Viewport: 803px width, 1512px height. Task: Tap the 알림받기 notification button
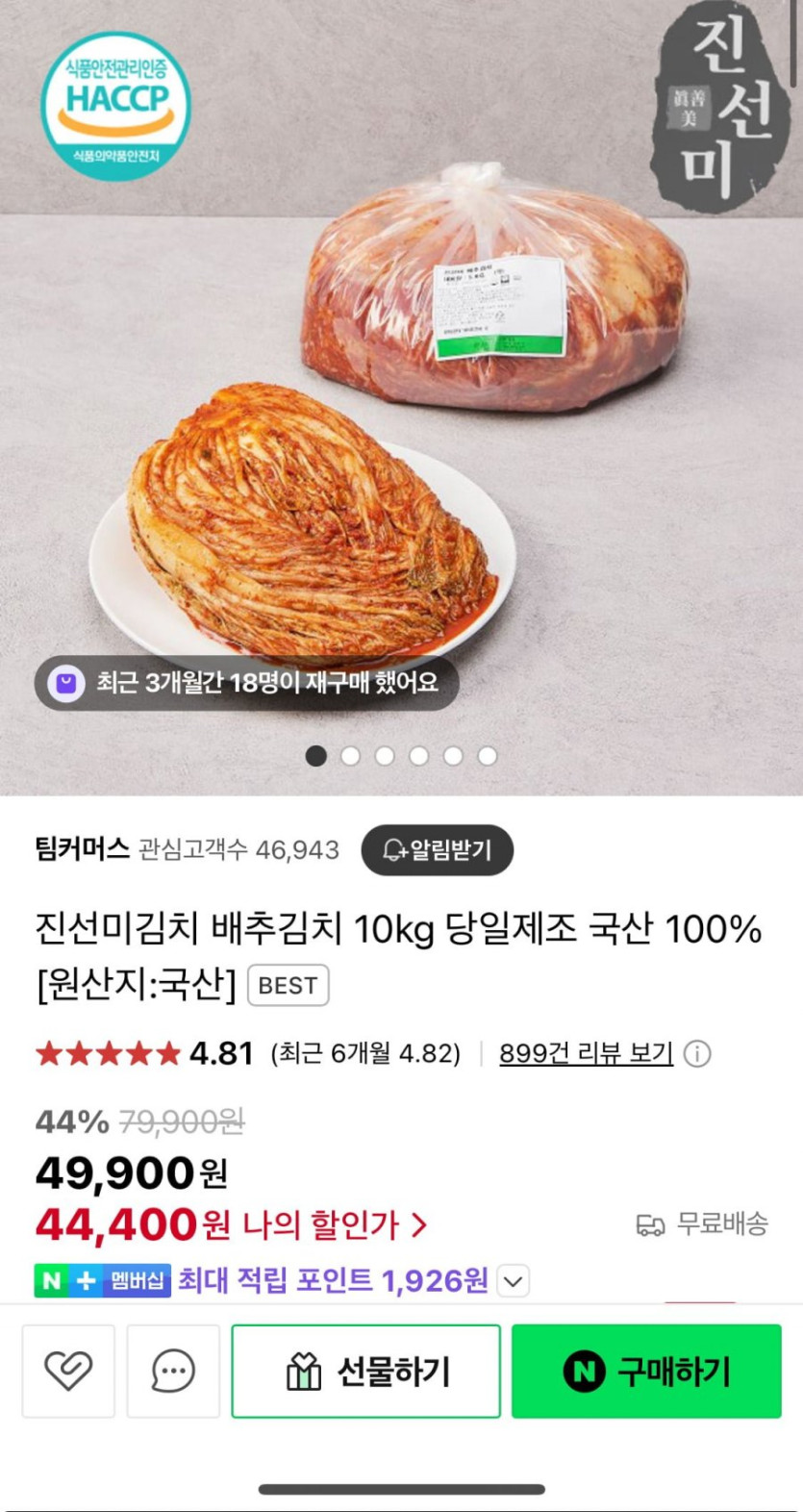(x=437, y=850)
